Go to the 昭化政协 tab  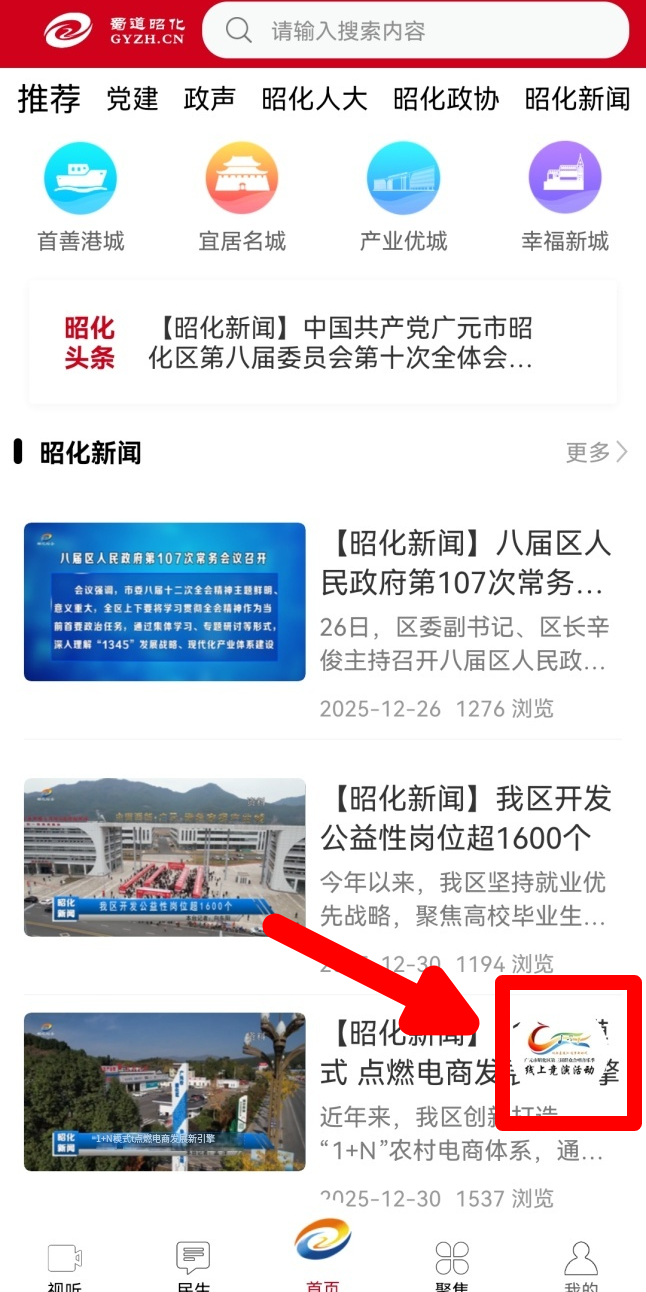(x=445, y=99)
